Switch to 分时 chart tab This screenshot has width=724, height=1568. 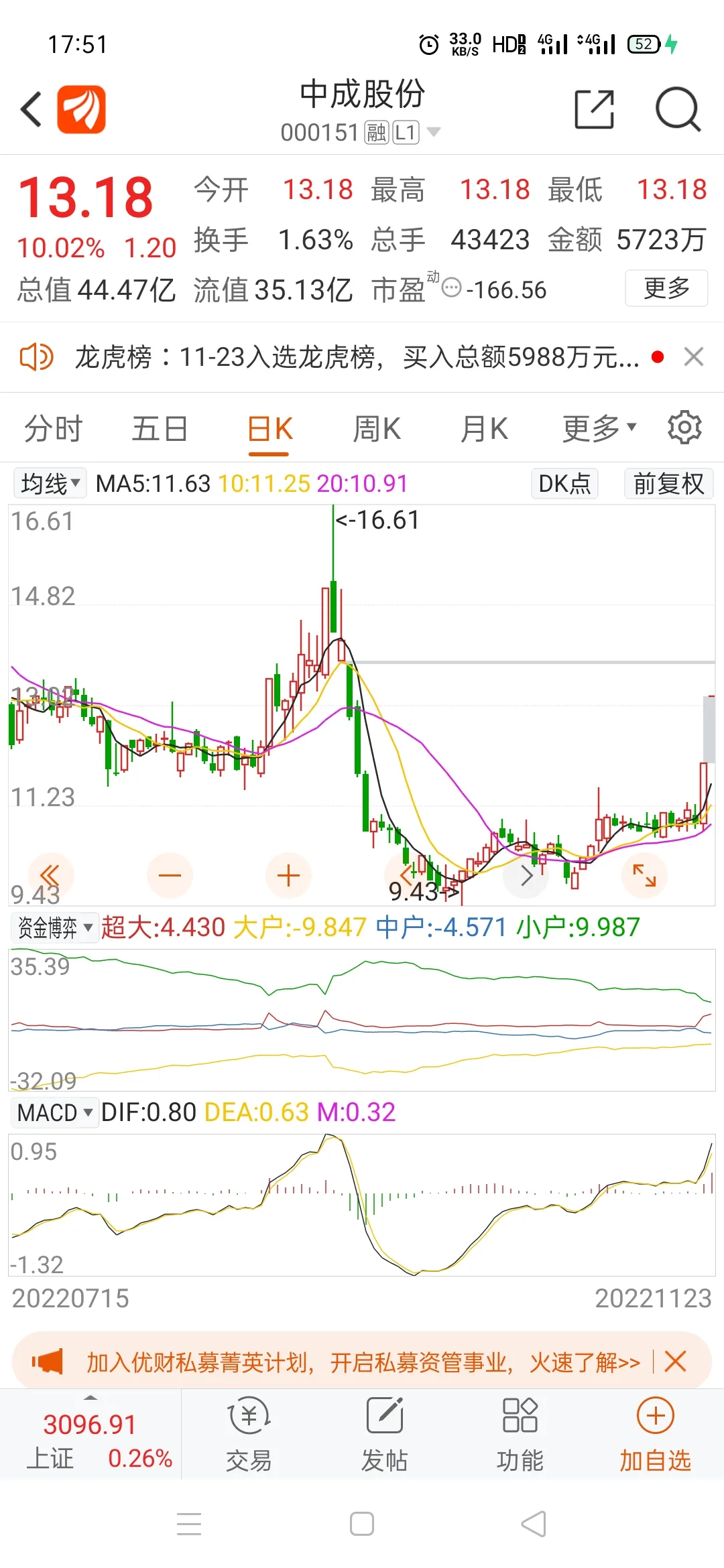[x=54, y=429]
